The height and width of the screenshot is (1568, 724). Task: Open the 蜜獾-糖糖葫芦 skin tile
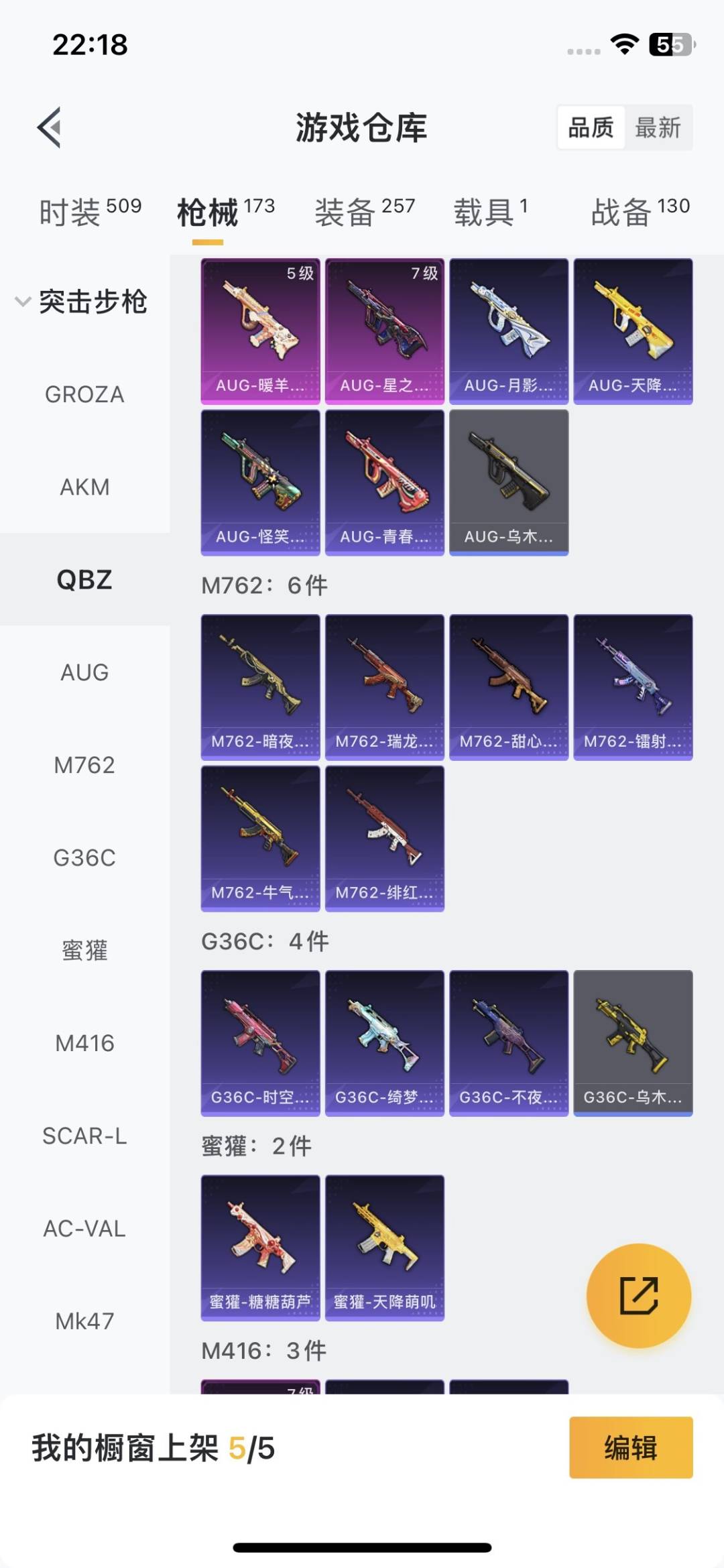(260, 1247)
